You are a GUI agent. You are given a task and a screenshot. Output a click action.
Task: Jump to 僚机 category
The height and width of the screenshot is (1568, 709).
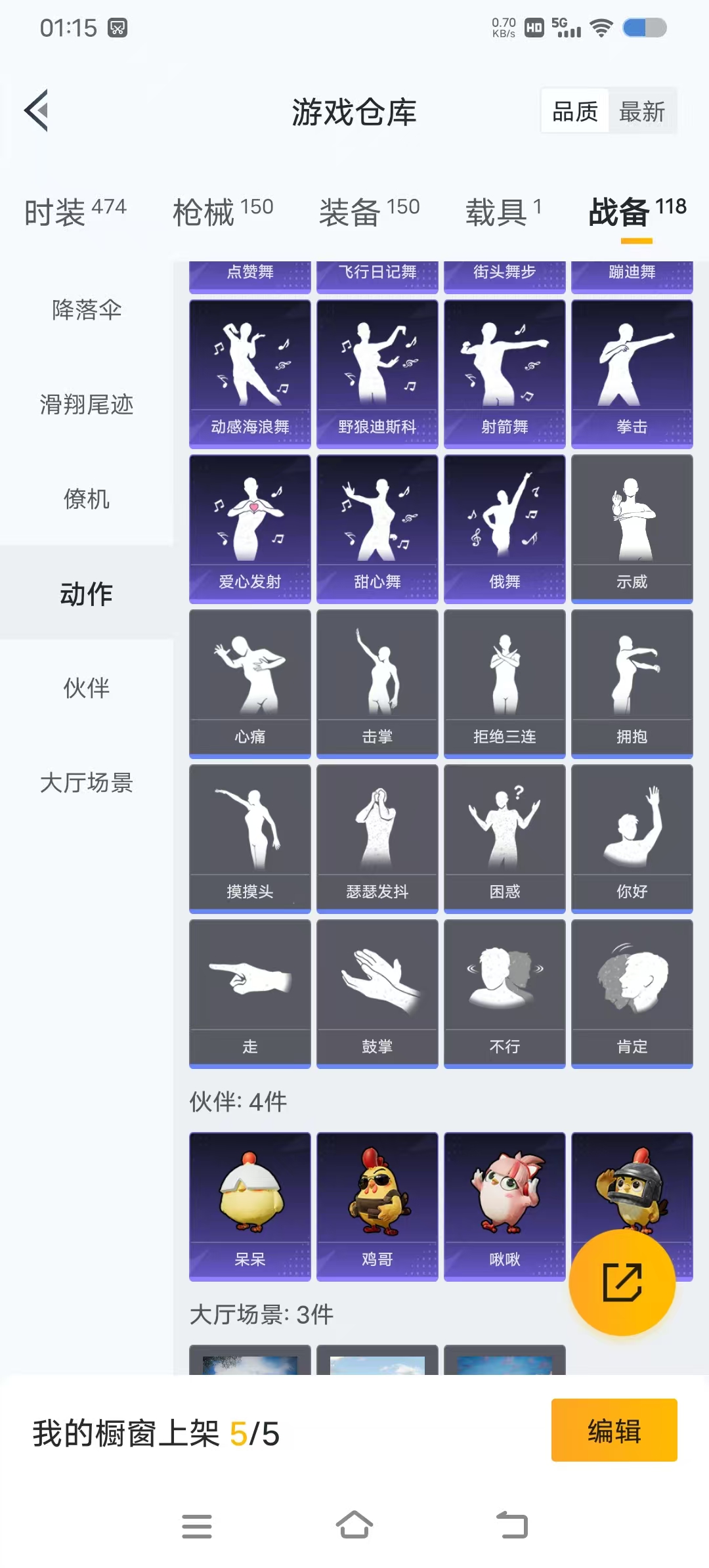(x=87, y=499)
